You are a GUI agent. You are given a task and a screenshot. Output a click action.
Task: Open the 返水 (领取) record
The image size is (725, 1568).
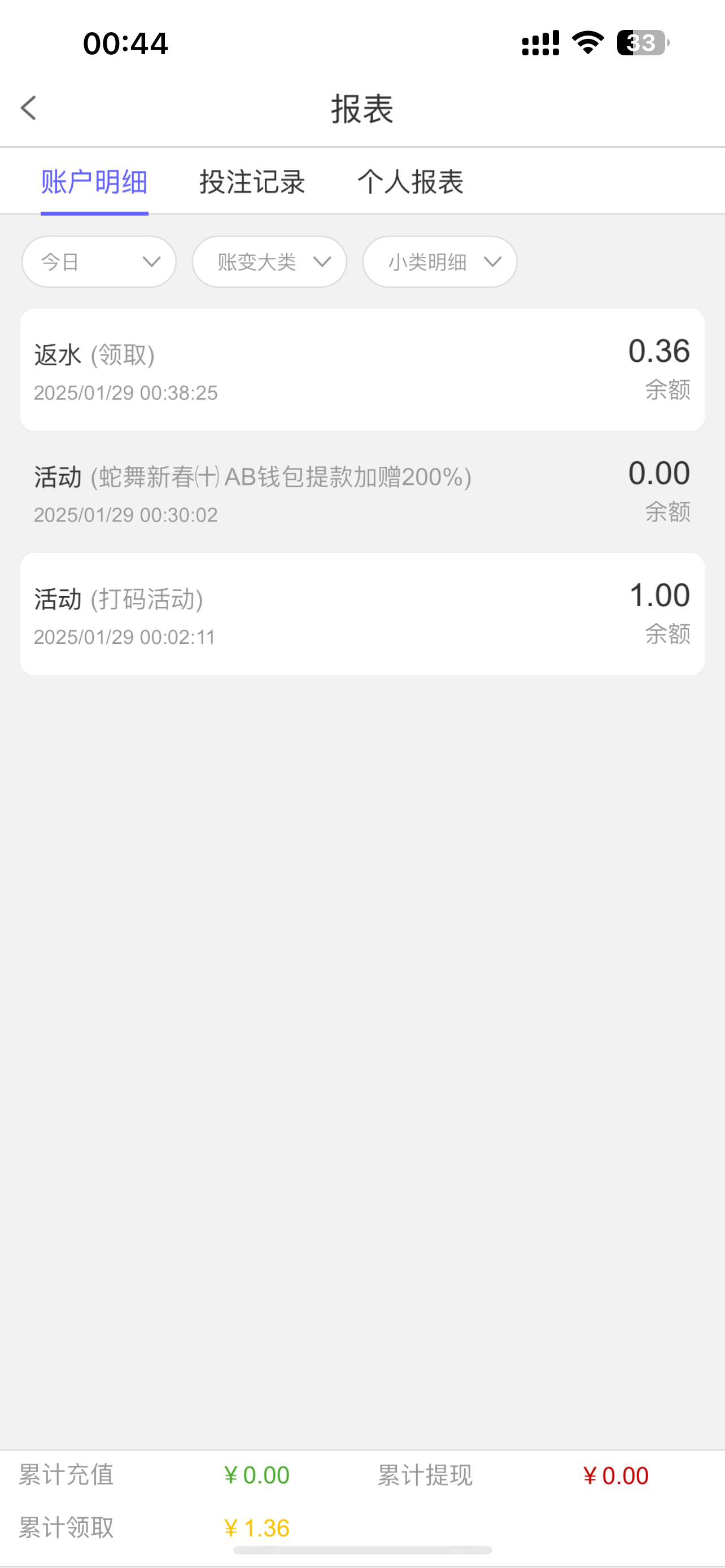362,370
